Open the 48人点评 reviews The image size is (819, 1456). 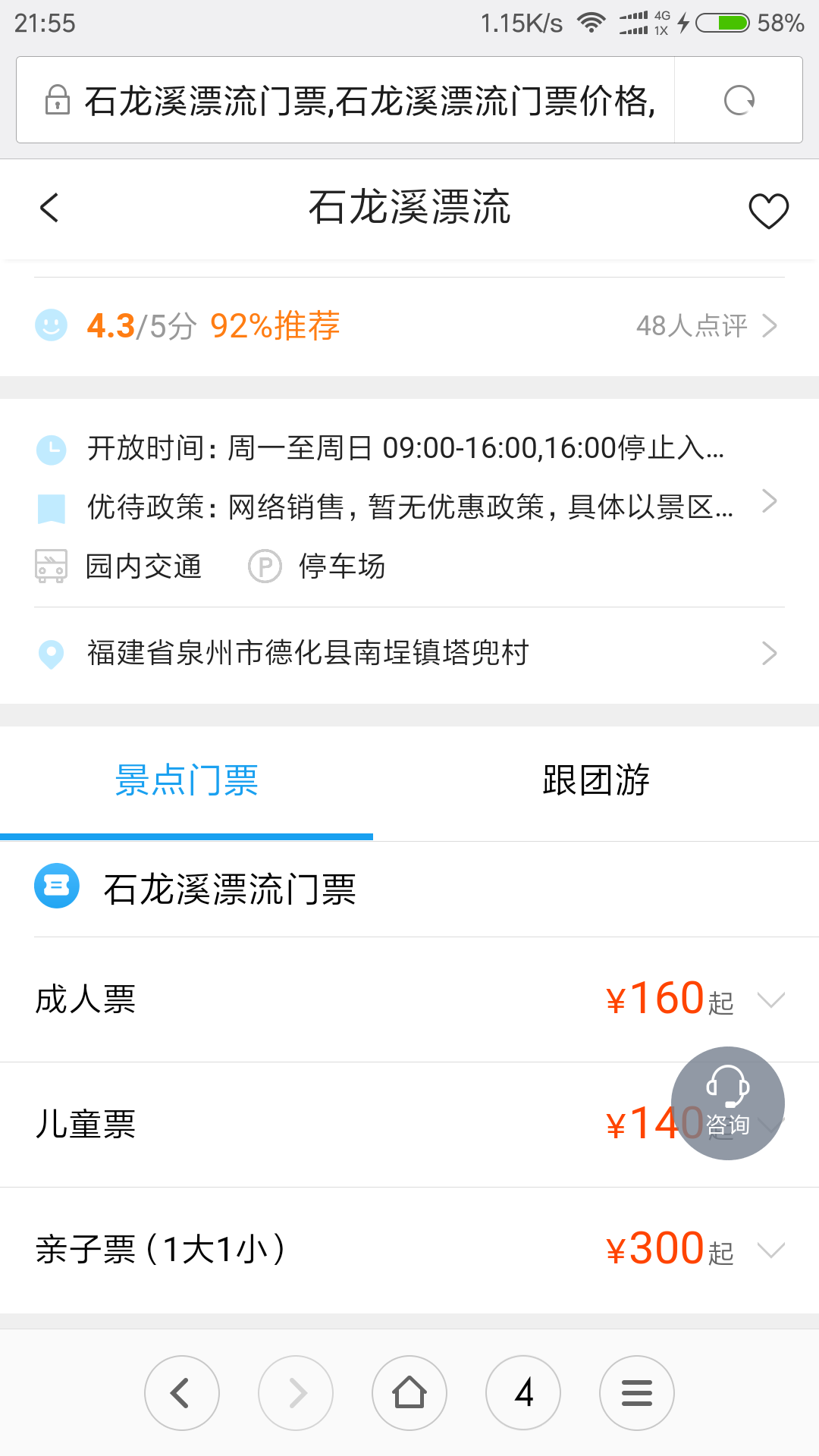tap(706, 325)
